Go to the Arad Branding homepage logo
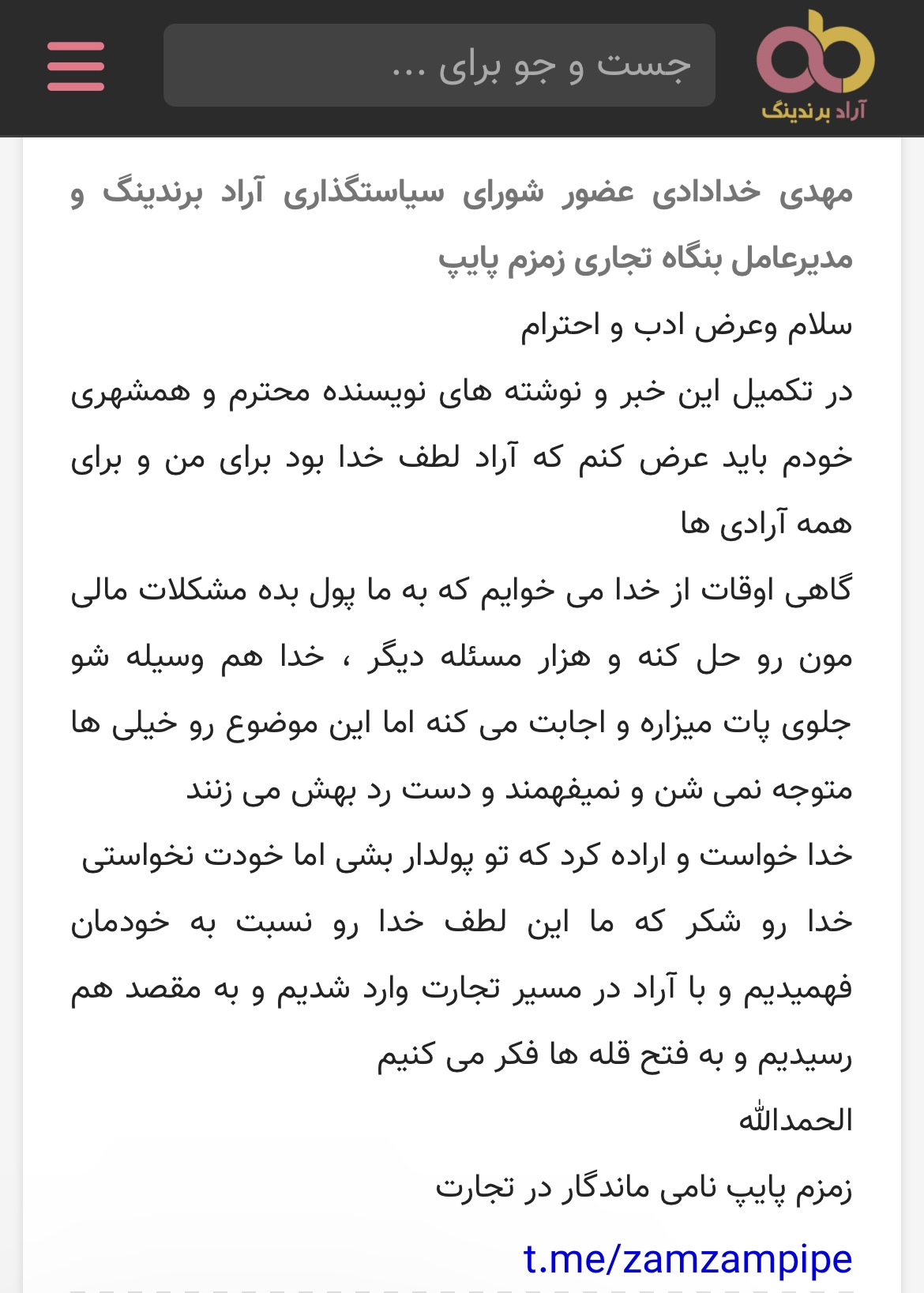This screenshot has width=924, height=1293. pos(815,66)
